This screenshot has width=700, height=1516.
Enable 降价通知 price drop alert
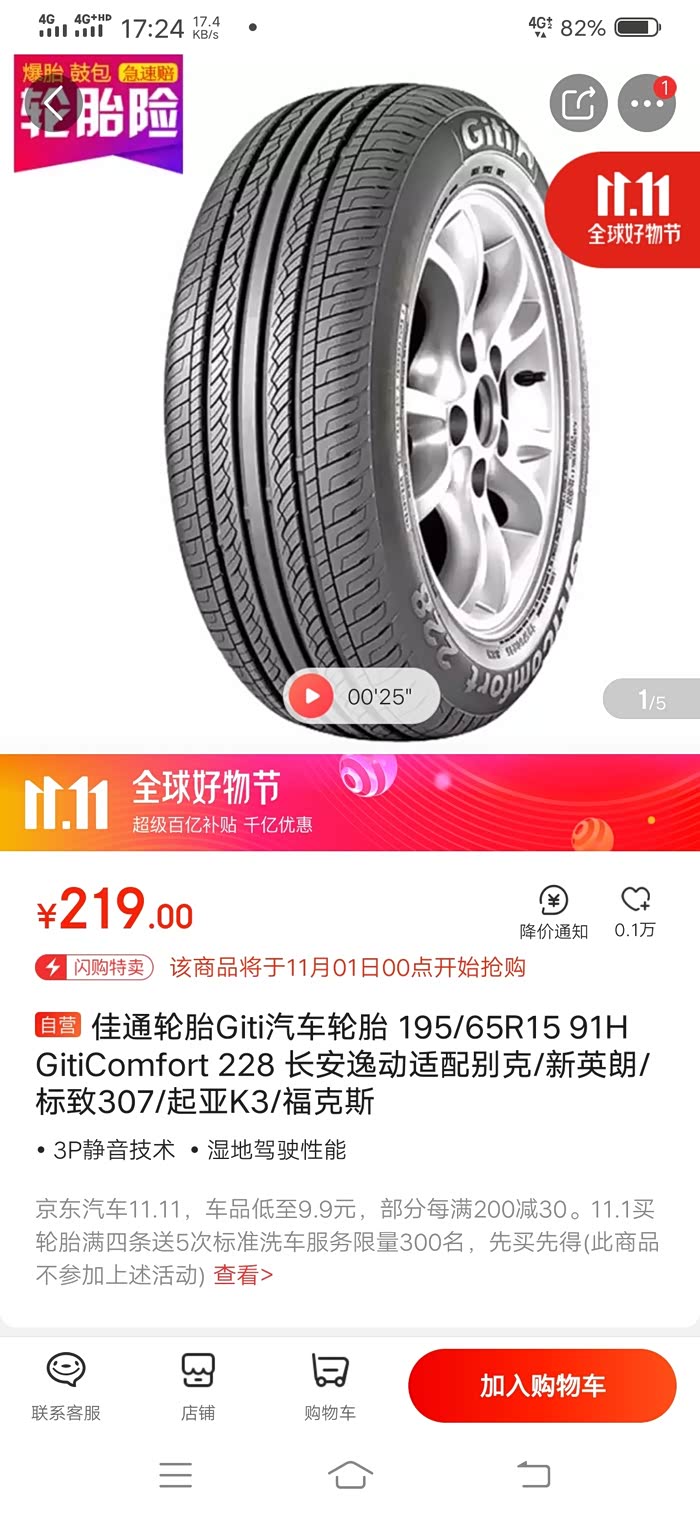553,912
